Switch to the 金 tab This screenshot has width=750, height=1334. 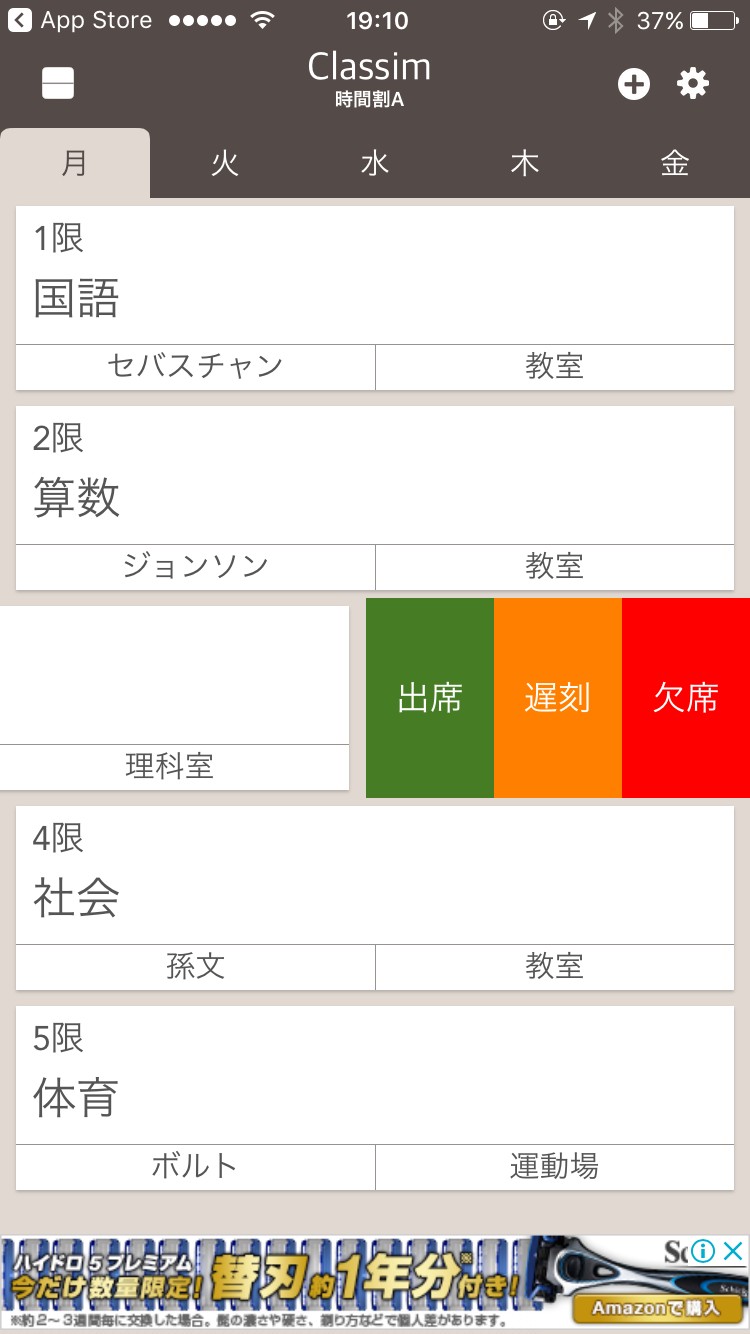click(x=675, y=164)
